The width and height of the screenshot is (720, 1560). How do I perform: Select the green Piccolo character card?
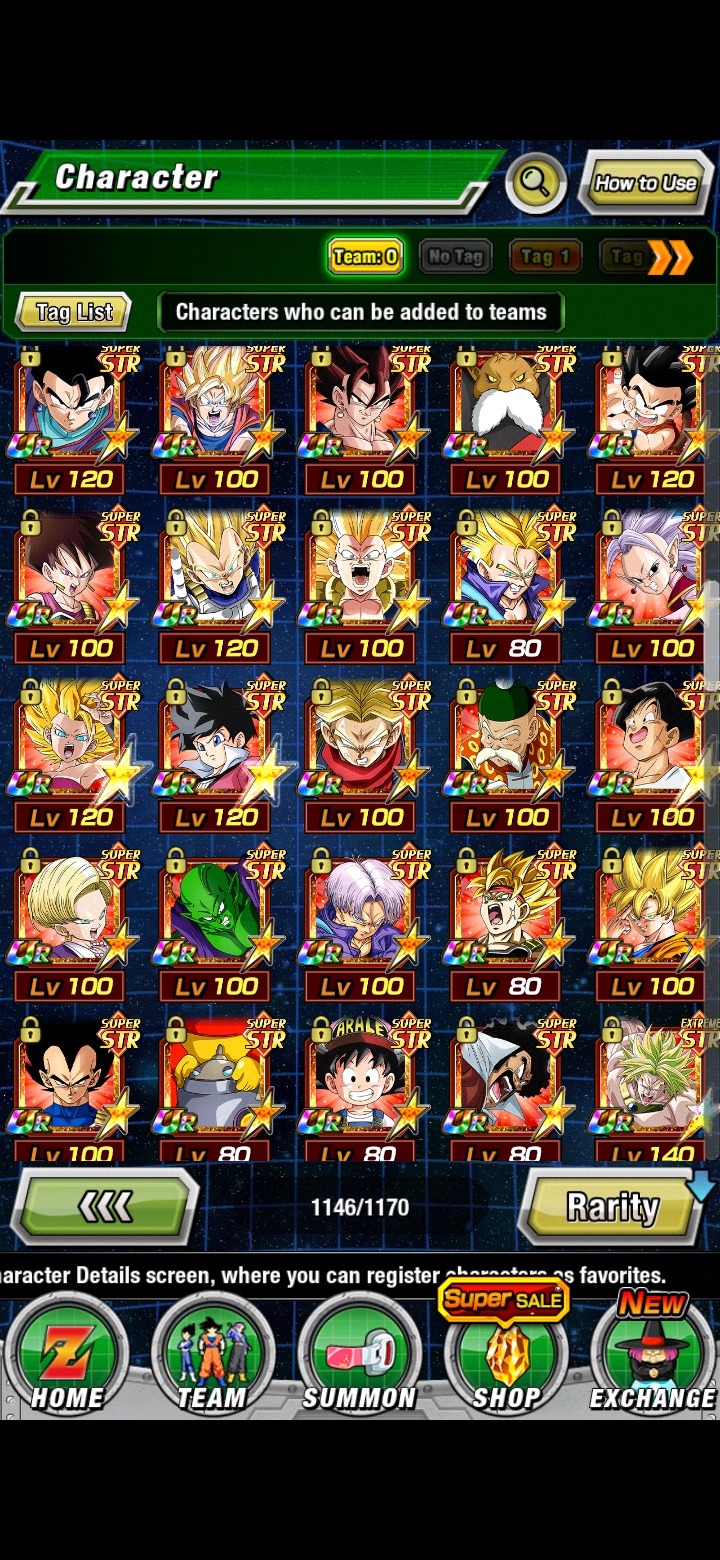[x=217, y=925]
